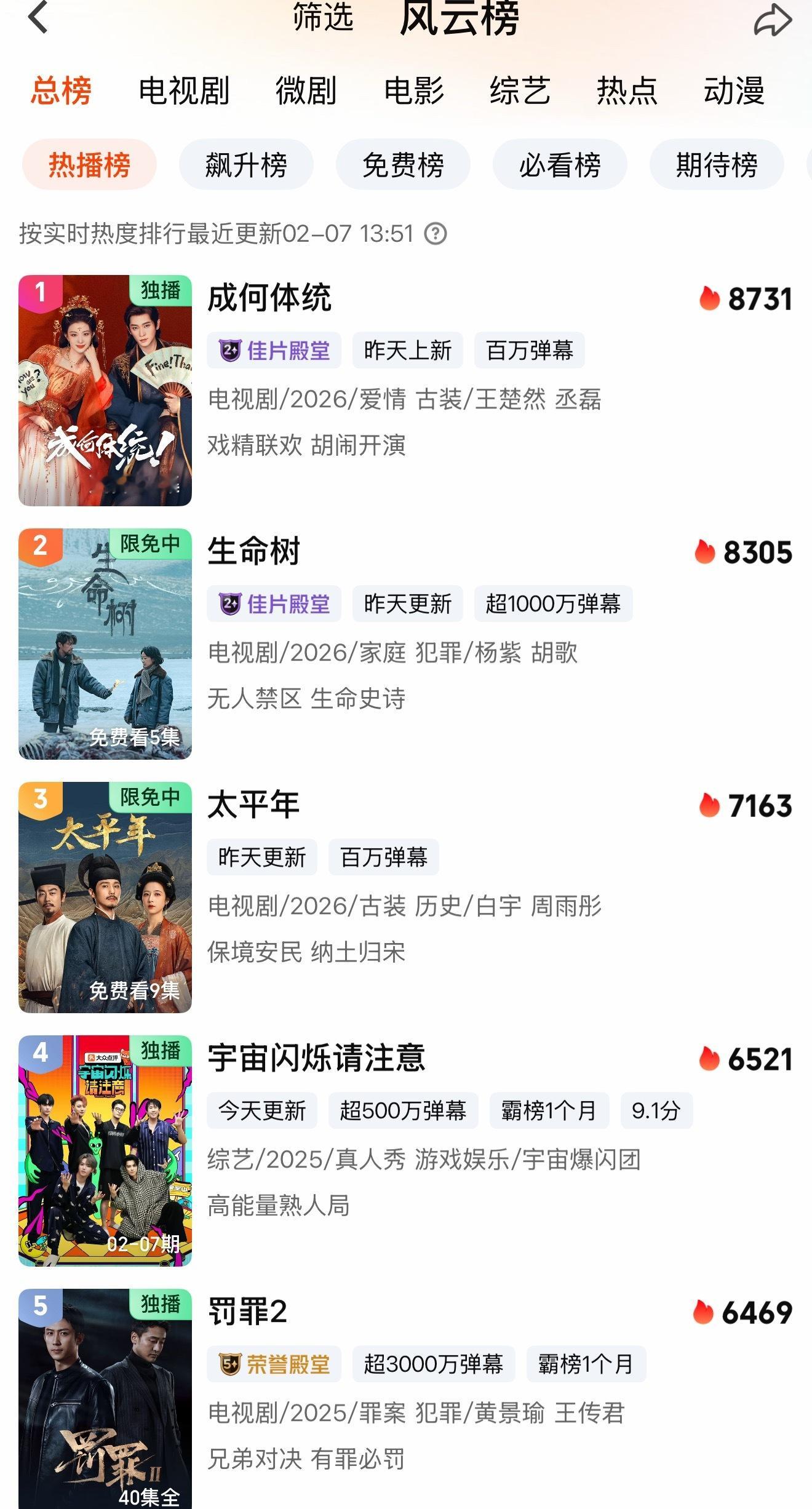View the 动漫 tab
This screenshot has height=1509, width=812.
point(734,91)
